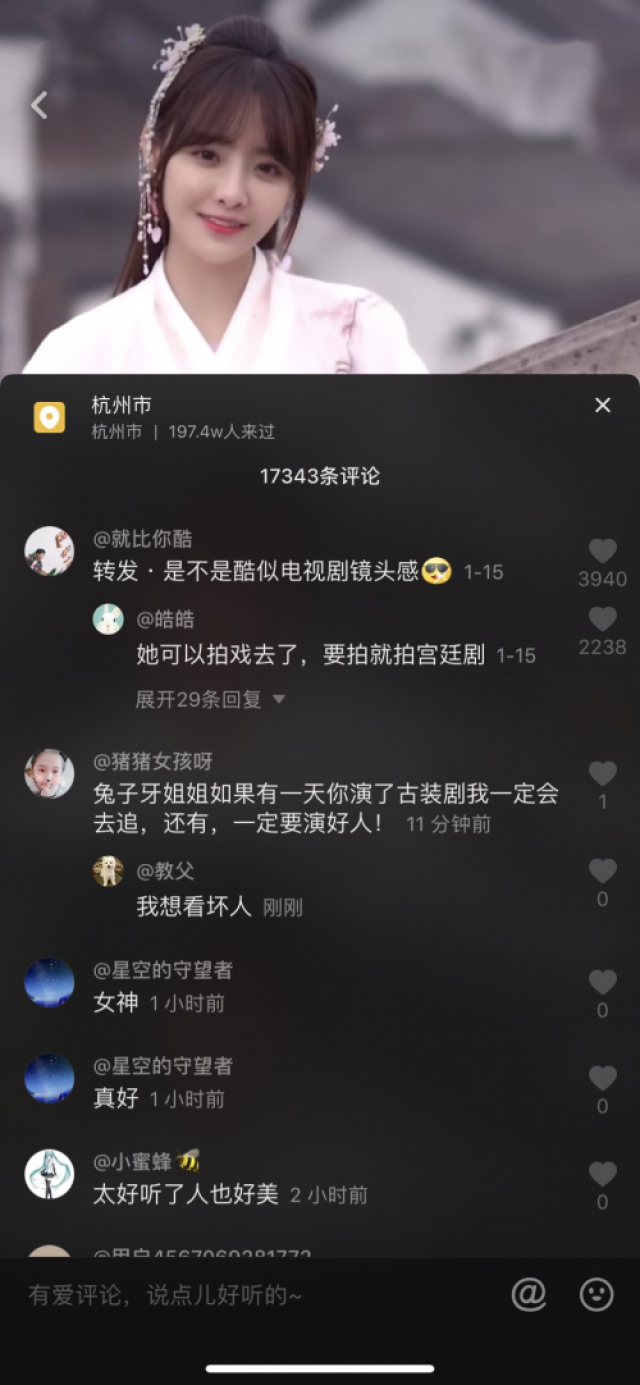640x1385 pixels.
Task: Open 猪猪女孩呀's profile avatar
Action: coord(49,773)
